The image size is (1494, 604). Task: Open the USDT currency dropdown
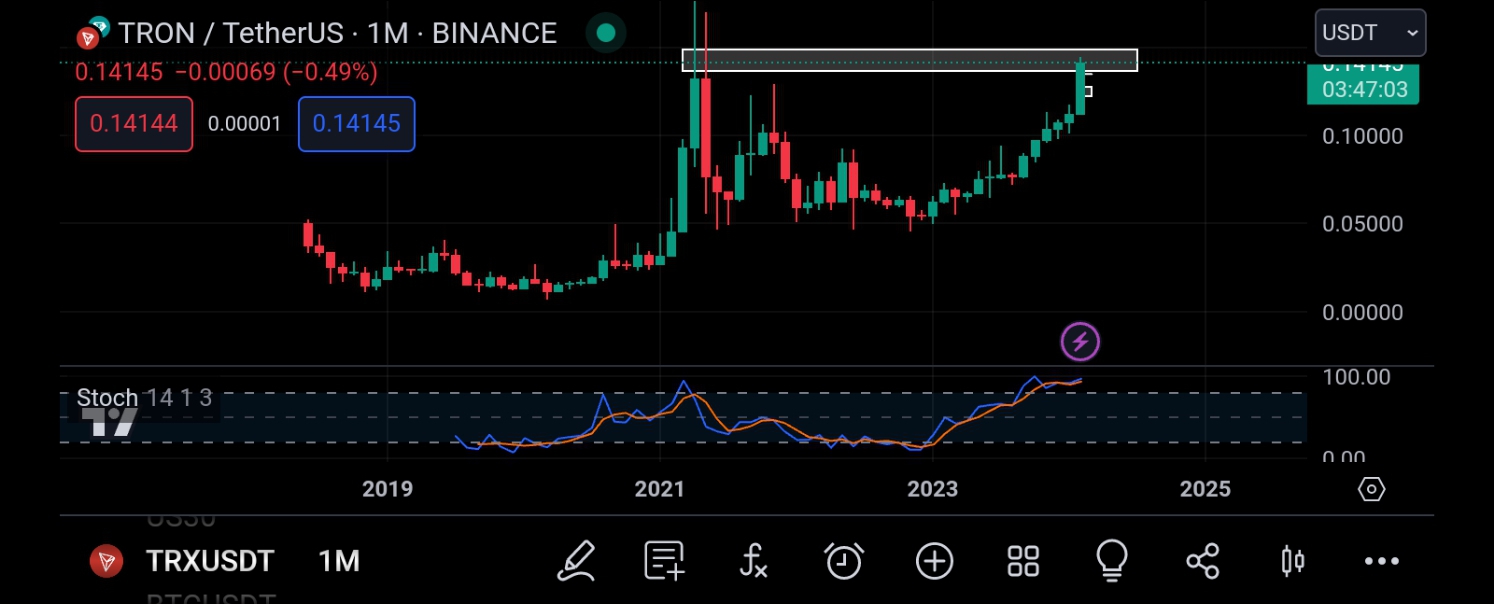pos(1369,33)
